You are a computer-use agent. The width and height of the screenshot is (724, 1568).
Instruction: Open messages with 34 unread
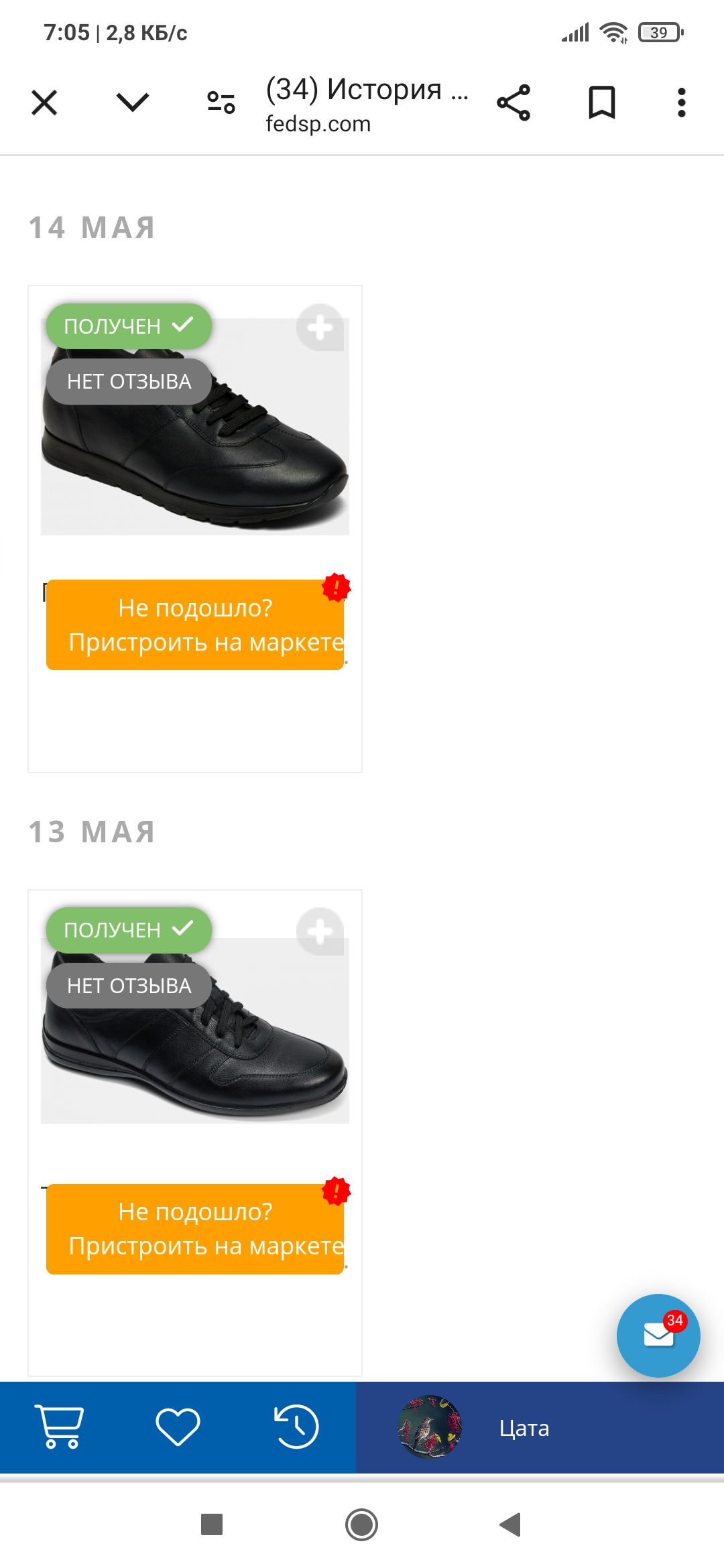tap(658, 1335)
